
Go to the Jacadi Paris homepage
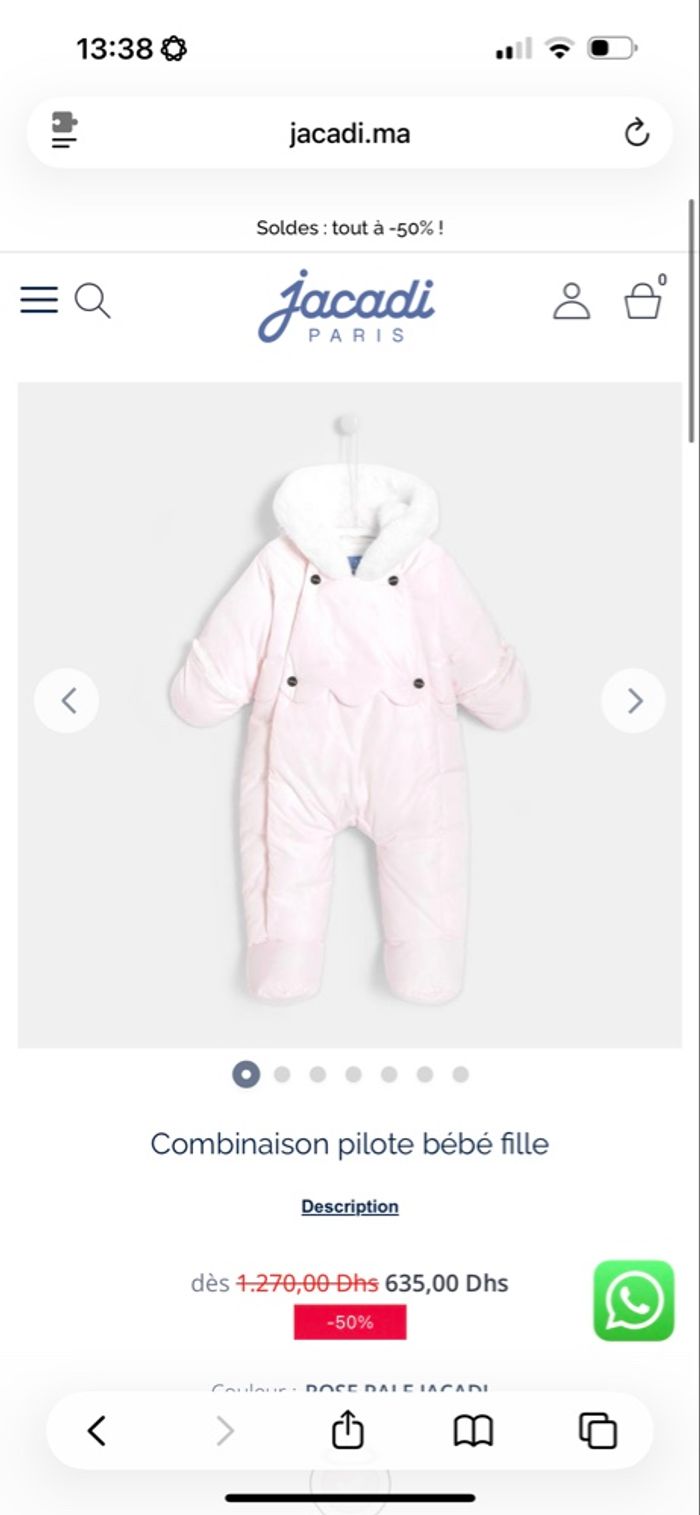coord(346,307)
